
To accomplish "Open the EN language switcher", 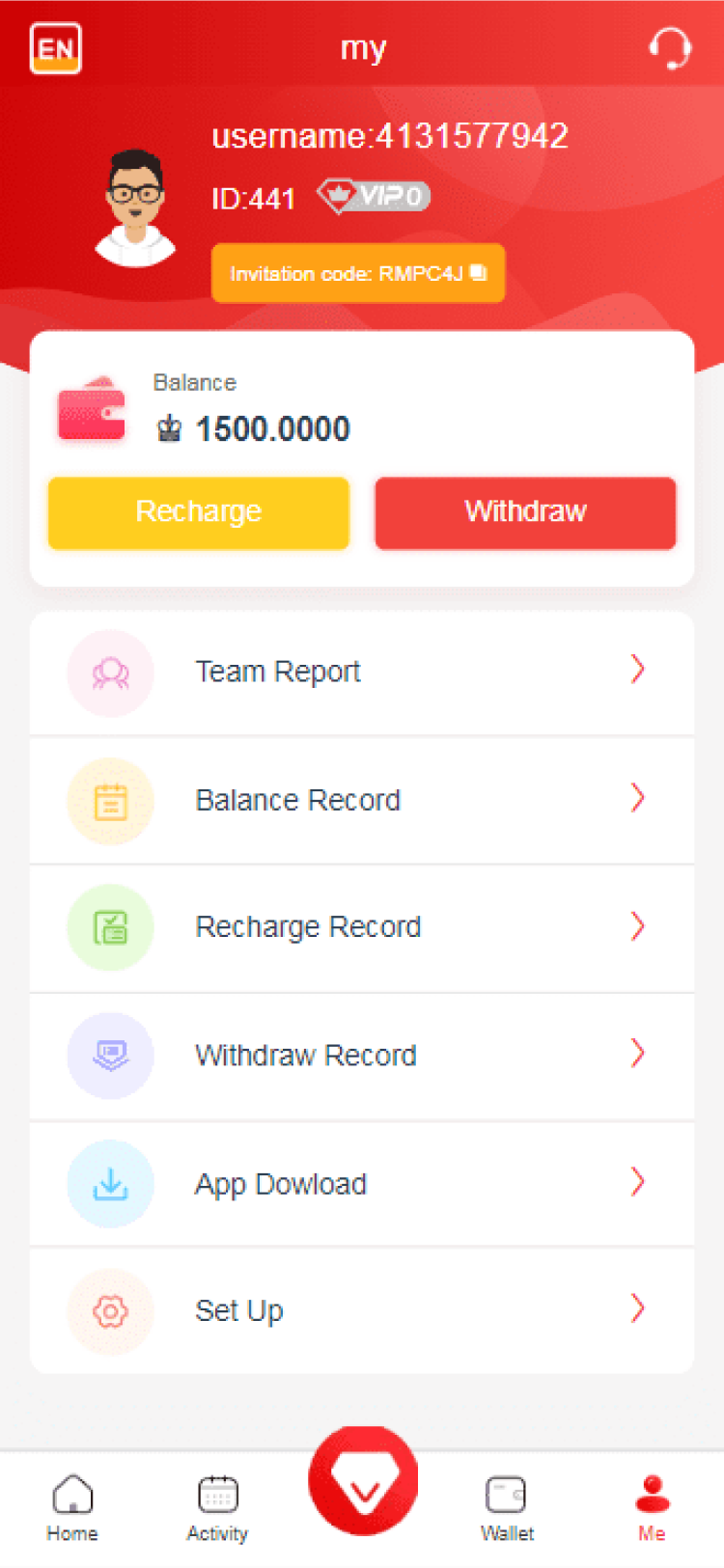I will [56, 48].
